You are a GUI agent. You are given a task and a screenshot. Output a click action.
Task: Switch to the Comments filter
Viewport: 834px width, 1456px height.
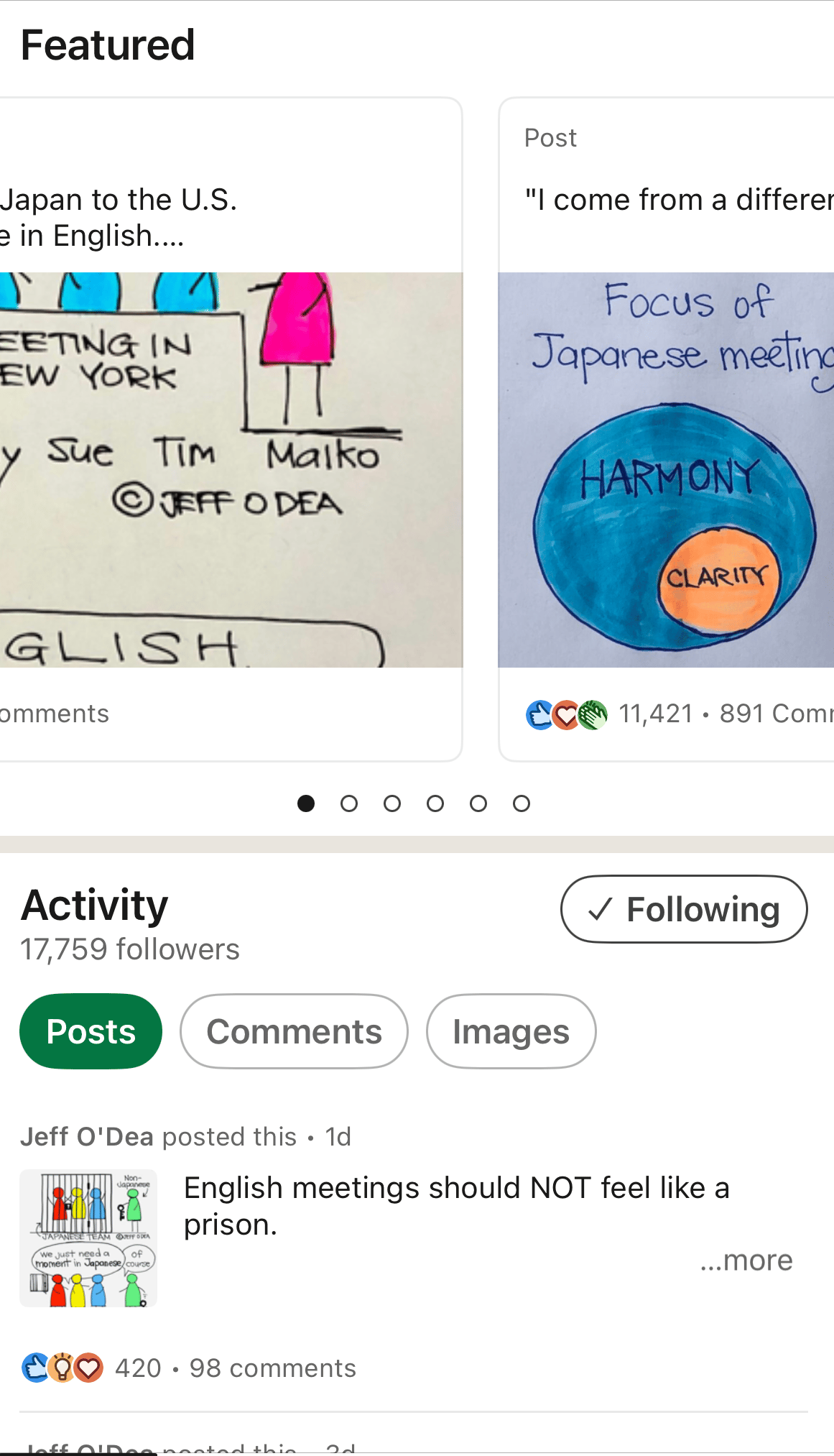pyautogui.click(x=294, y=1031)
